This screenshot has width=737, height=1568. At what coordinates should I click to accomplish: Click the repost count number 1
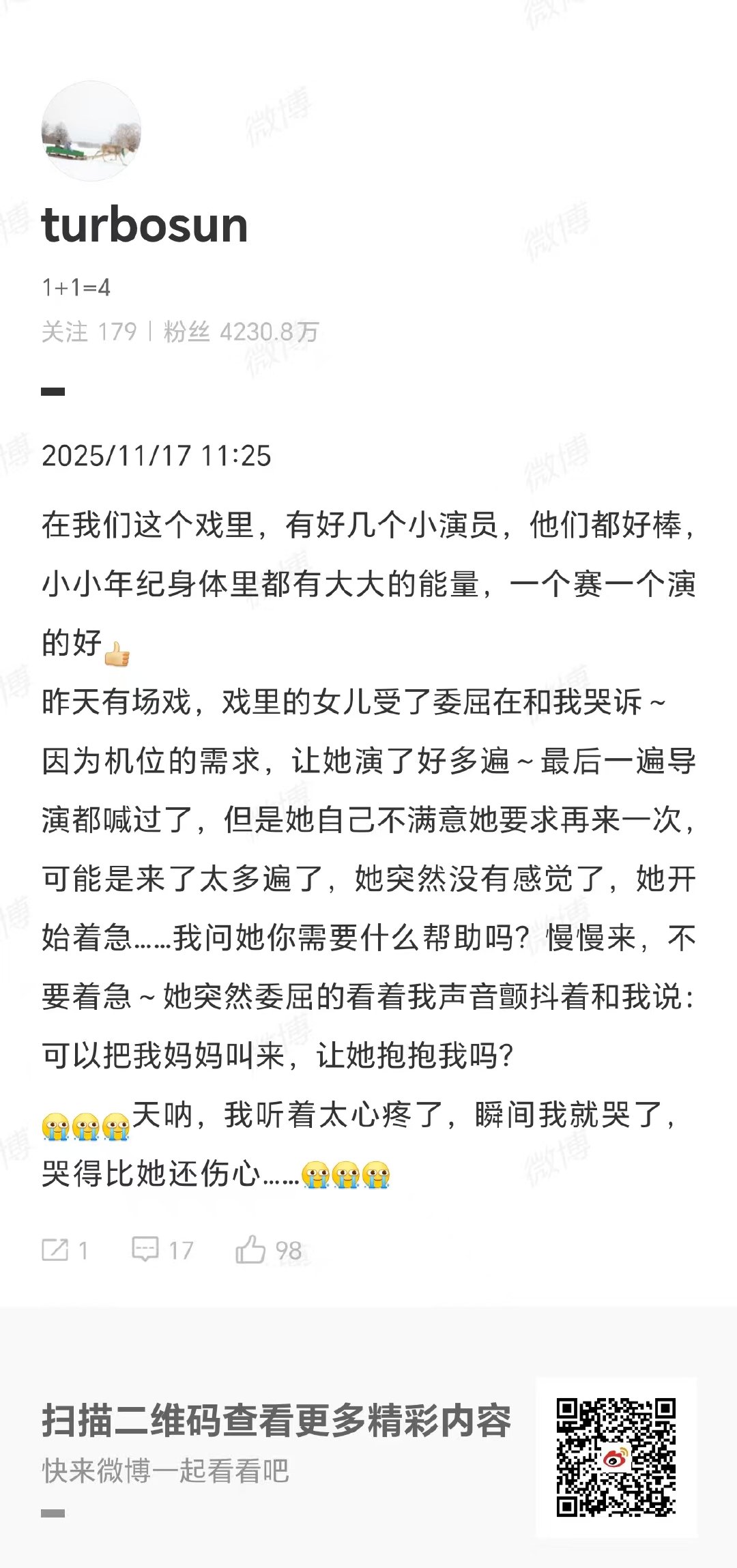tap(81, 1250)
